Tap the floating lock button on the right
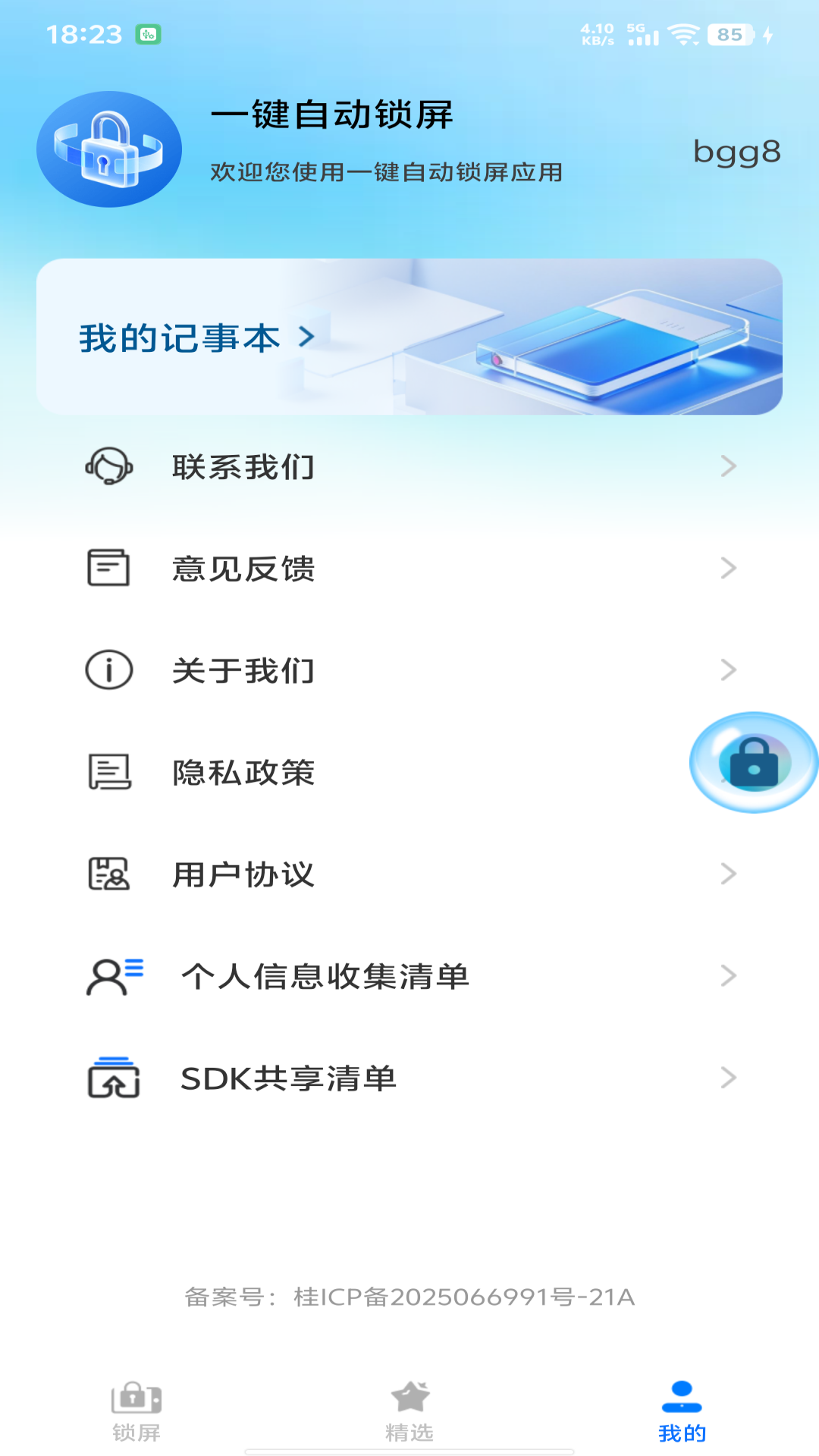The image size is (819, 1456). [x=753, y=764]
